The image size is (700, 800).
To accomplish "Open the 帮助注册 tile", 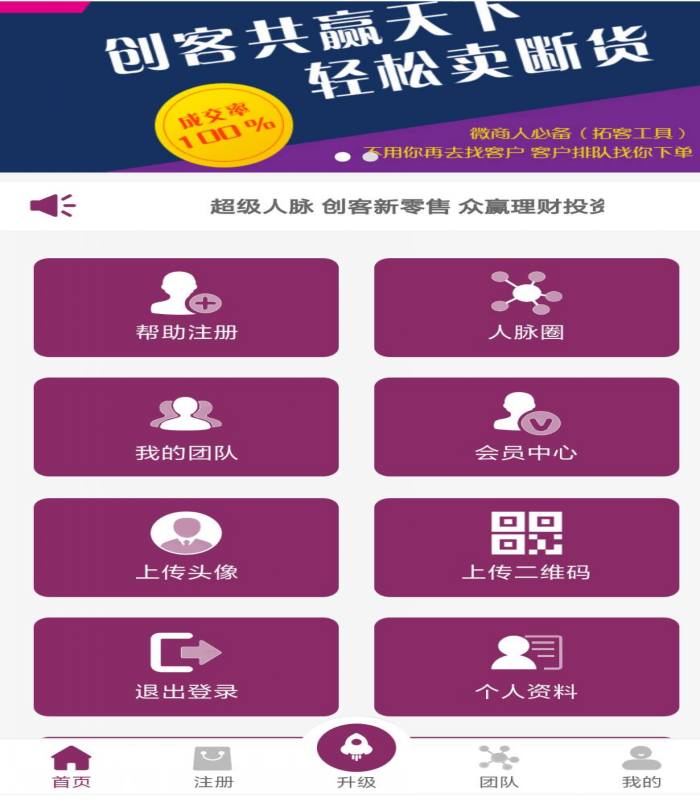I will pyautogui.click(x=186, y=307).
